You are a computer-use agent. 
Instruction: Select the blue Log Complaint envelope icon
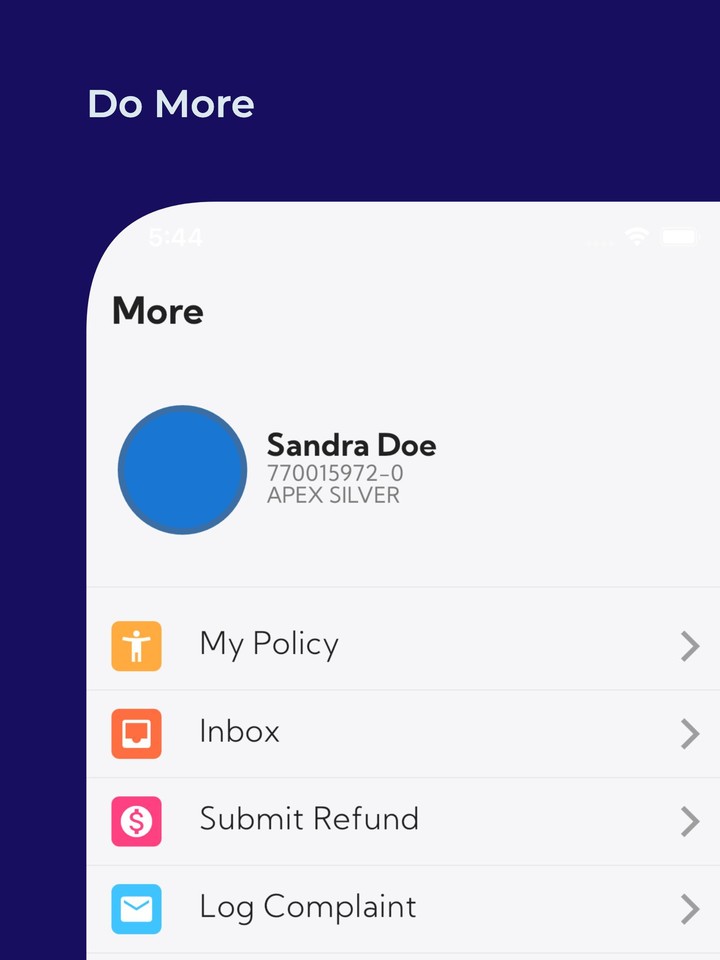136,909
